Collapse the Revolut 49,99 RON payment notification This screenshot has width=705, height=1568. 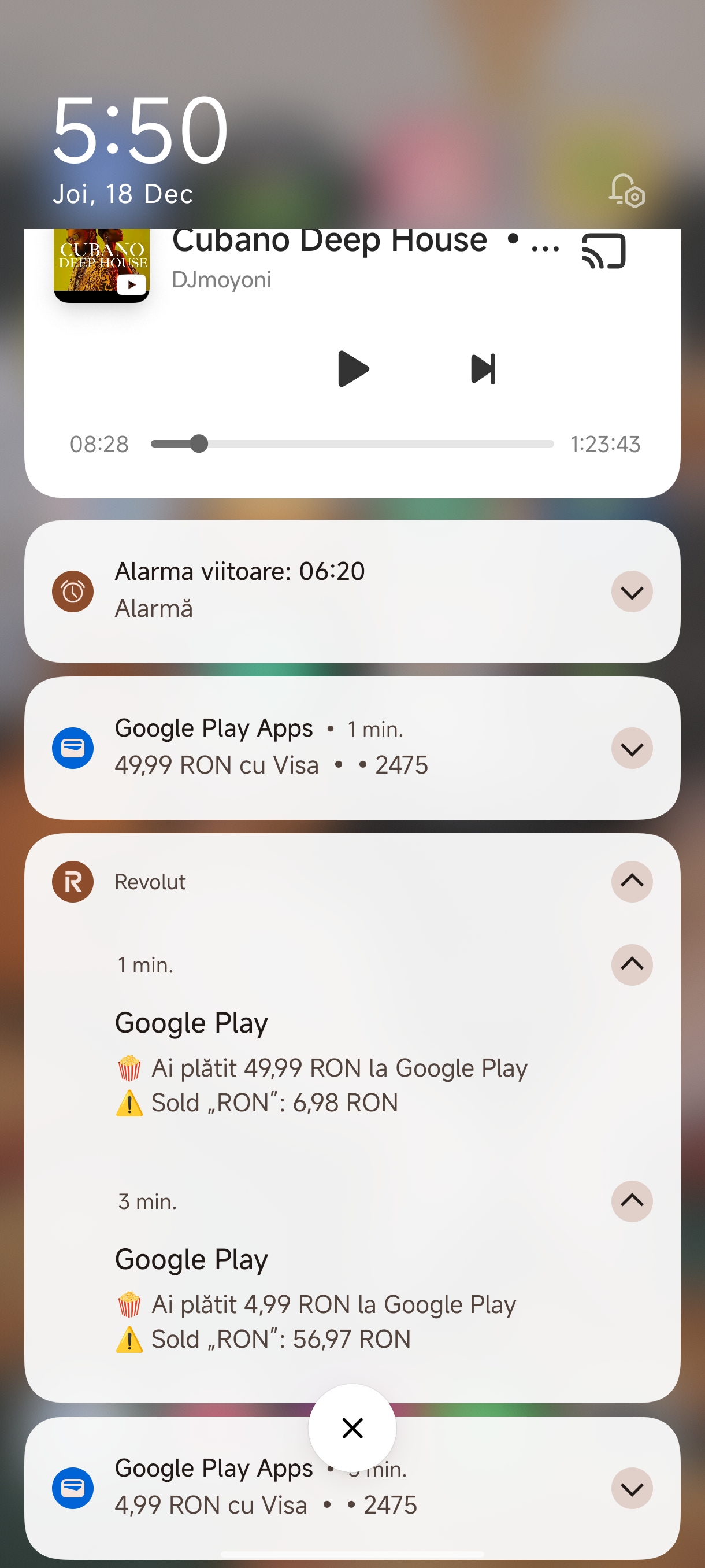pos(632,964)
